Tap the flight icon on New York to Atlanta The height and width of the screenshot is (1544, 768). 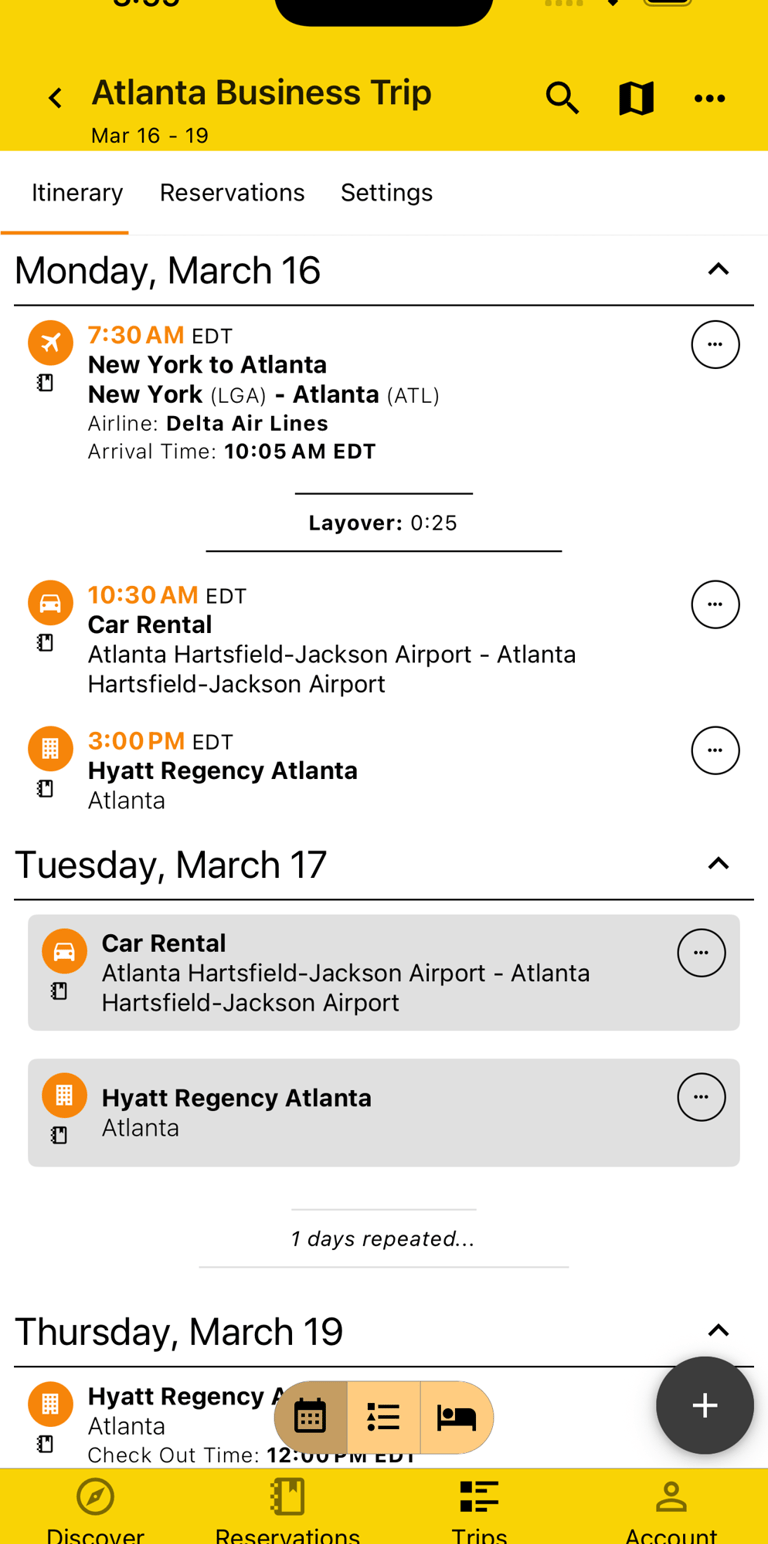pyautogui.click(x=50, y=342)
